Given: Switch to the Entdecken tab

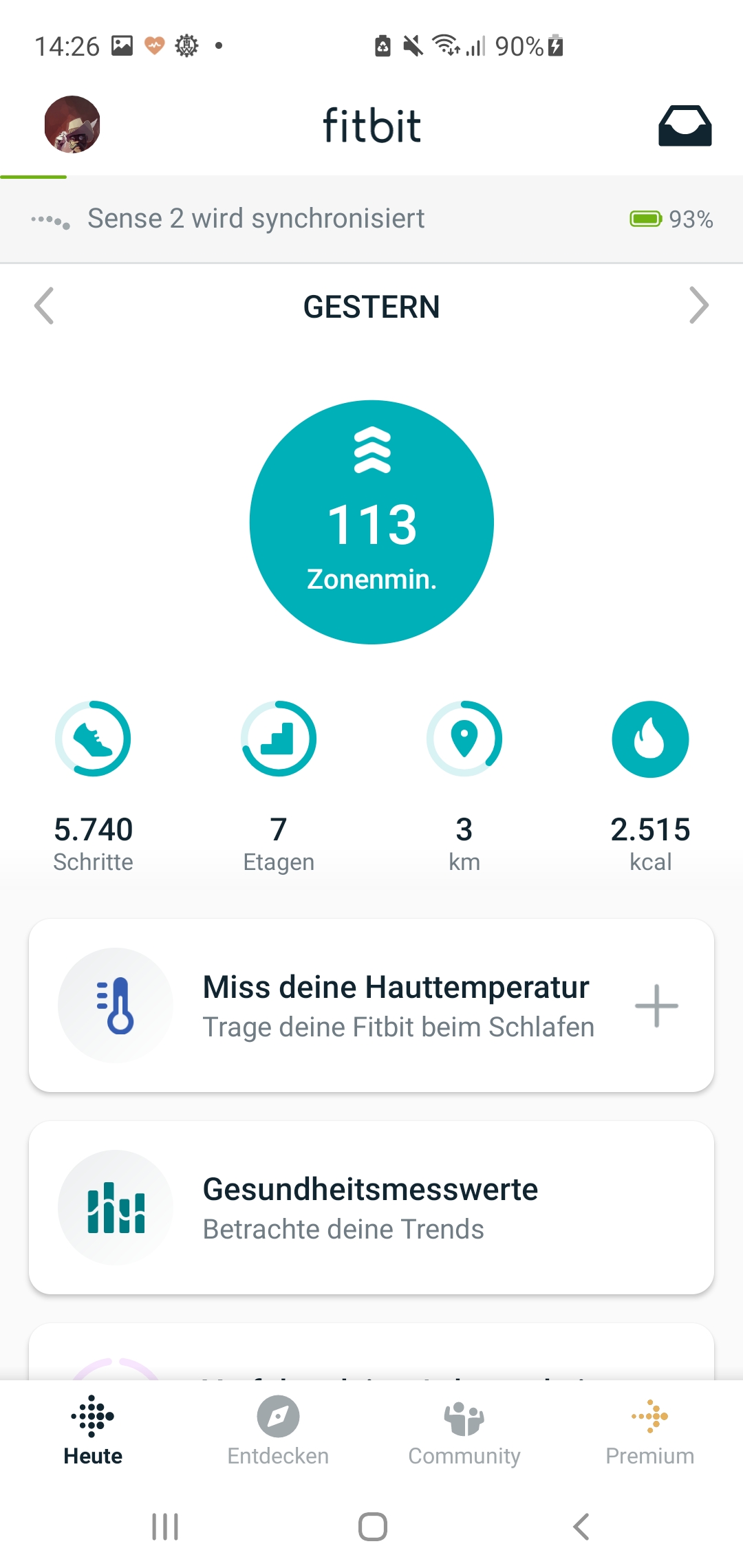Looking at the screenshot, I should pos(279,1430).
